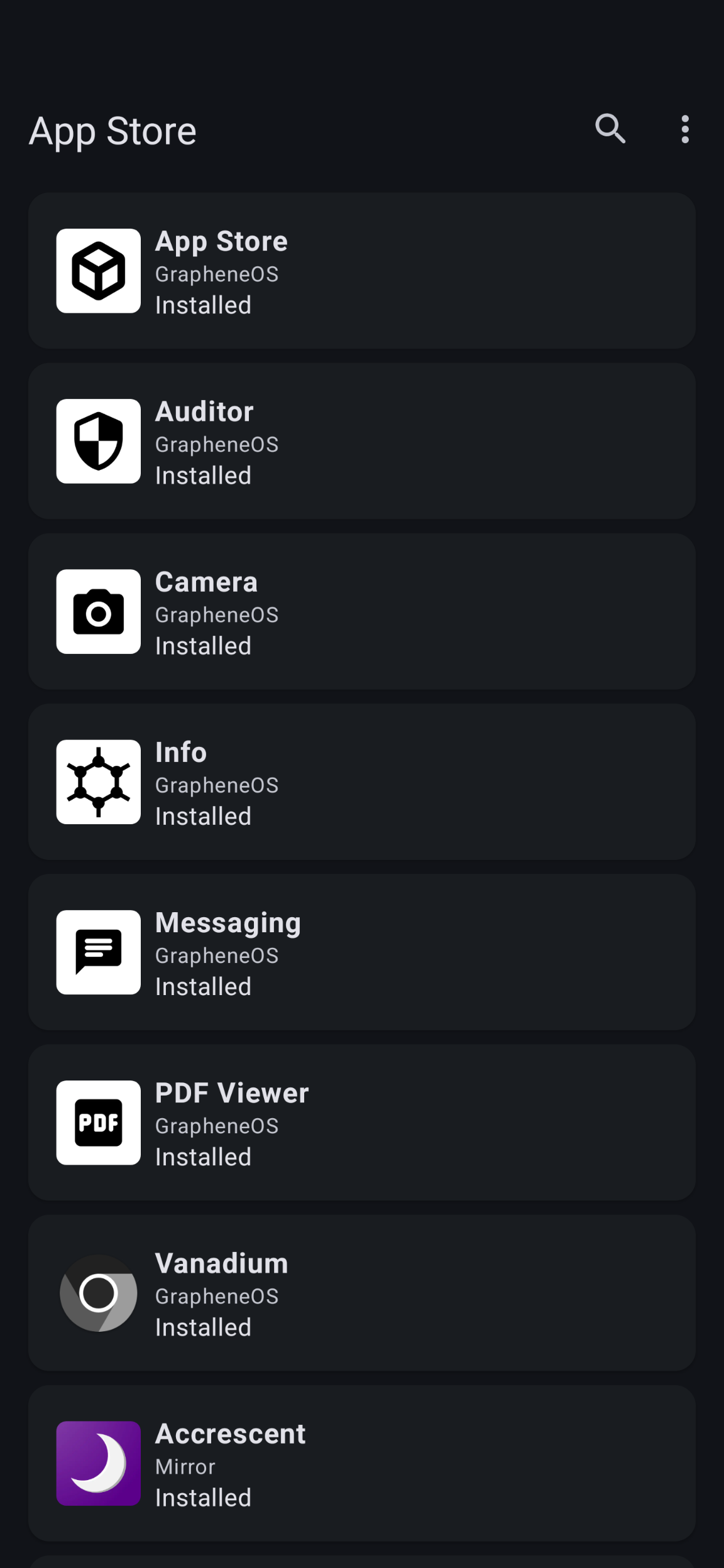
Task: Open the search function
Action: (x=610, y=131)
